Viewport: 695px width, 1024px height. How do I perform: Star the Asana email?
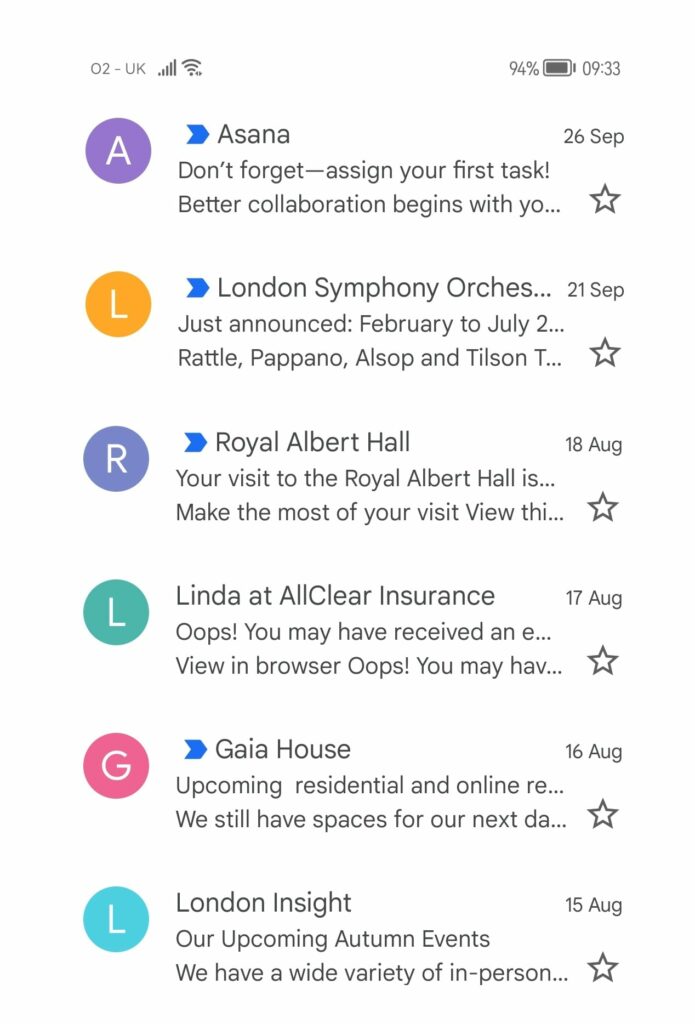pos(604,199)
